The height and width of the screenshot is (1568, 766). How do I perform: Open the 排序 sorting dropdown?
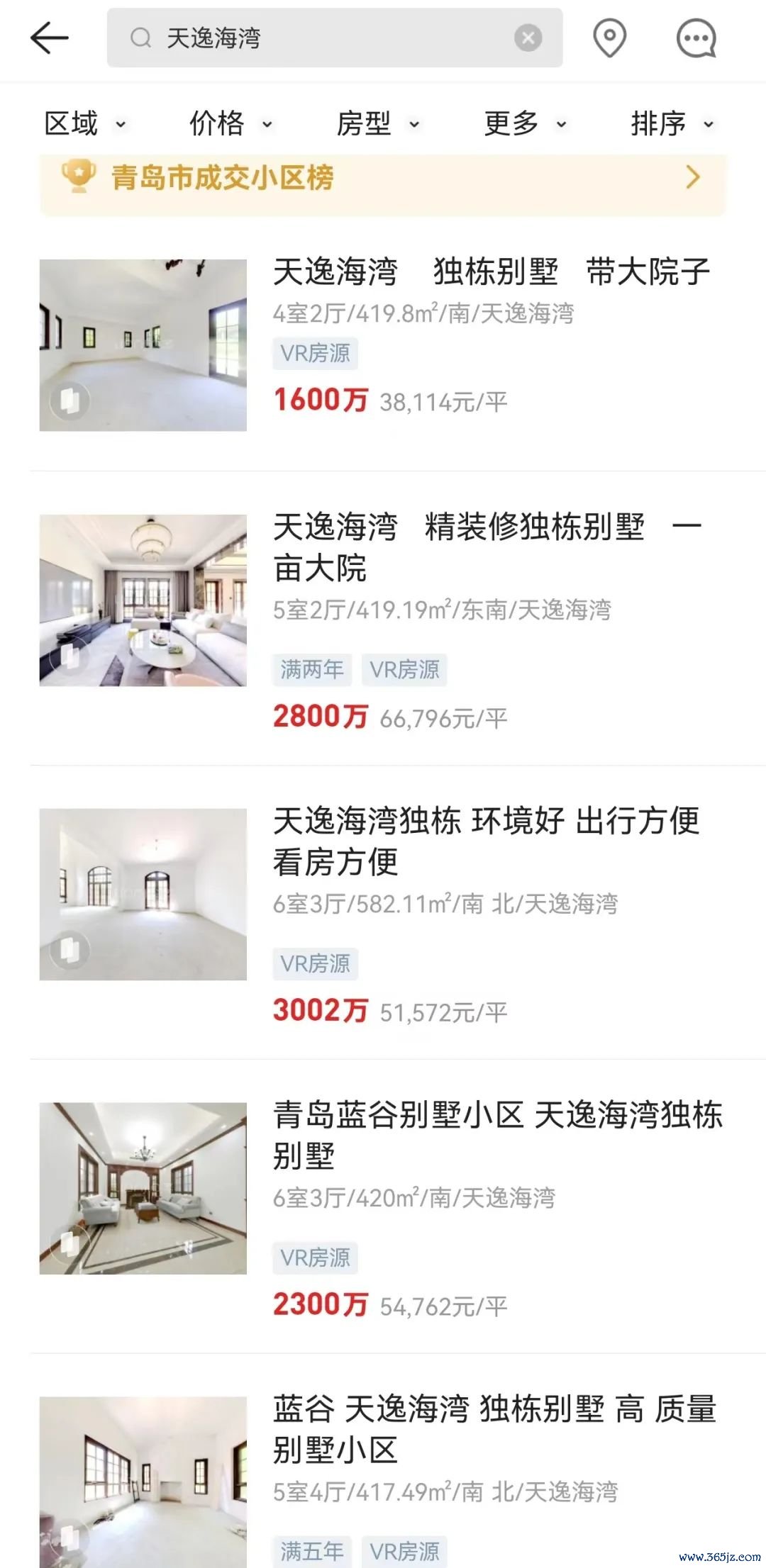click(x=672, y=123)
